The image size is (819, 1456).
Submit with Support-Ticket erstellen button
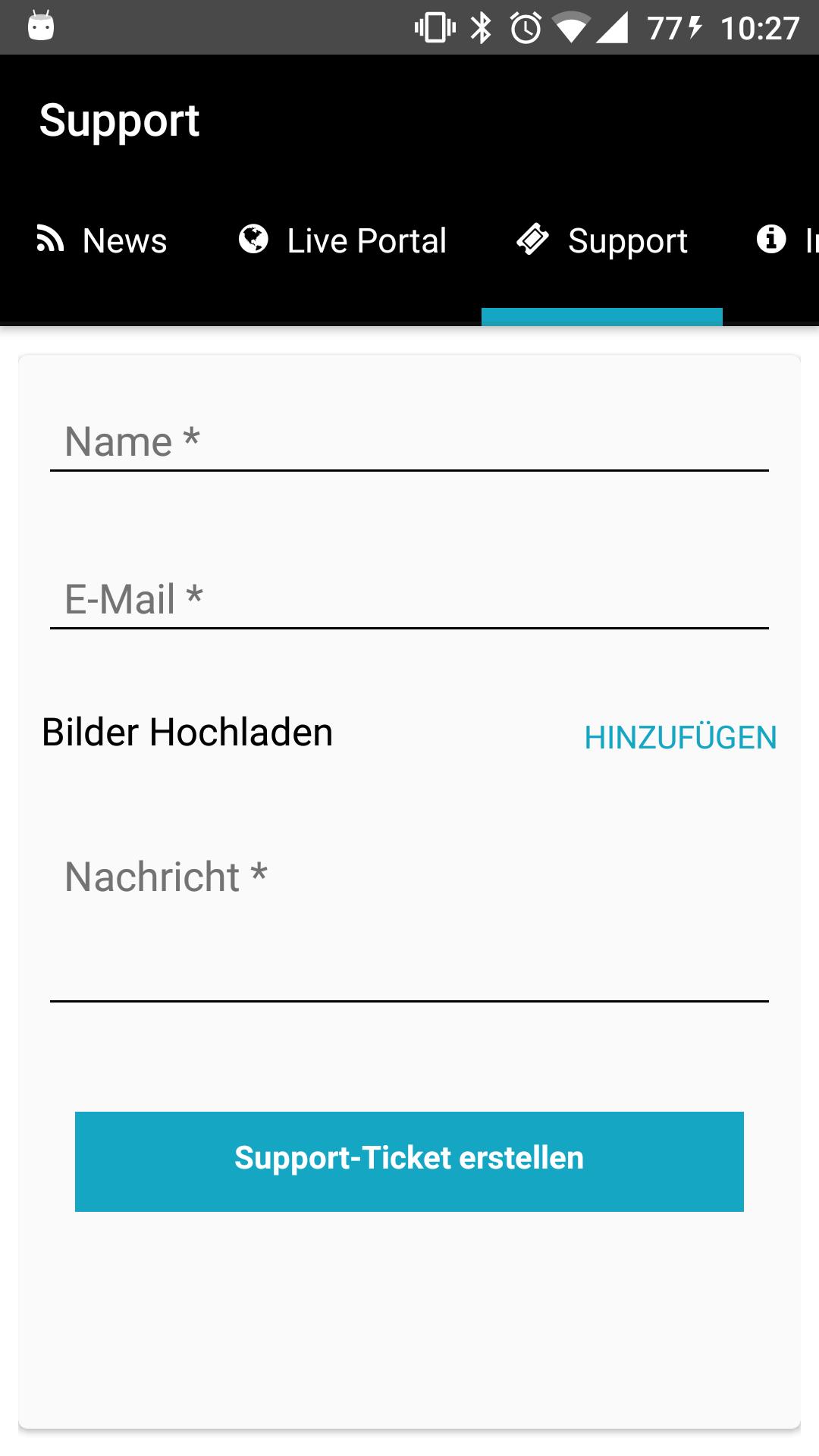point(409,1161)
